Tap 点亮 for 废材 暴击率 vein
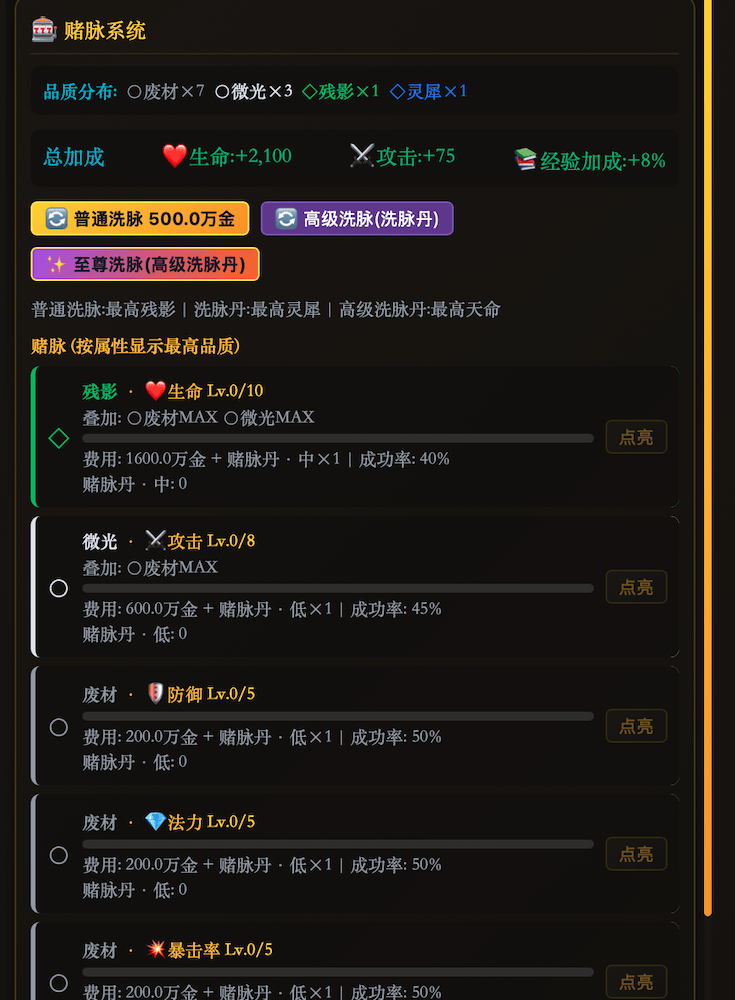 636,982
